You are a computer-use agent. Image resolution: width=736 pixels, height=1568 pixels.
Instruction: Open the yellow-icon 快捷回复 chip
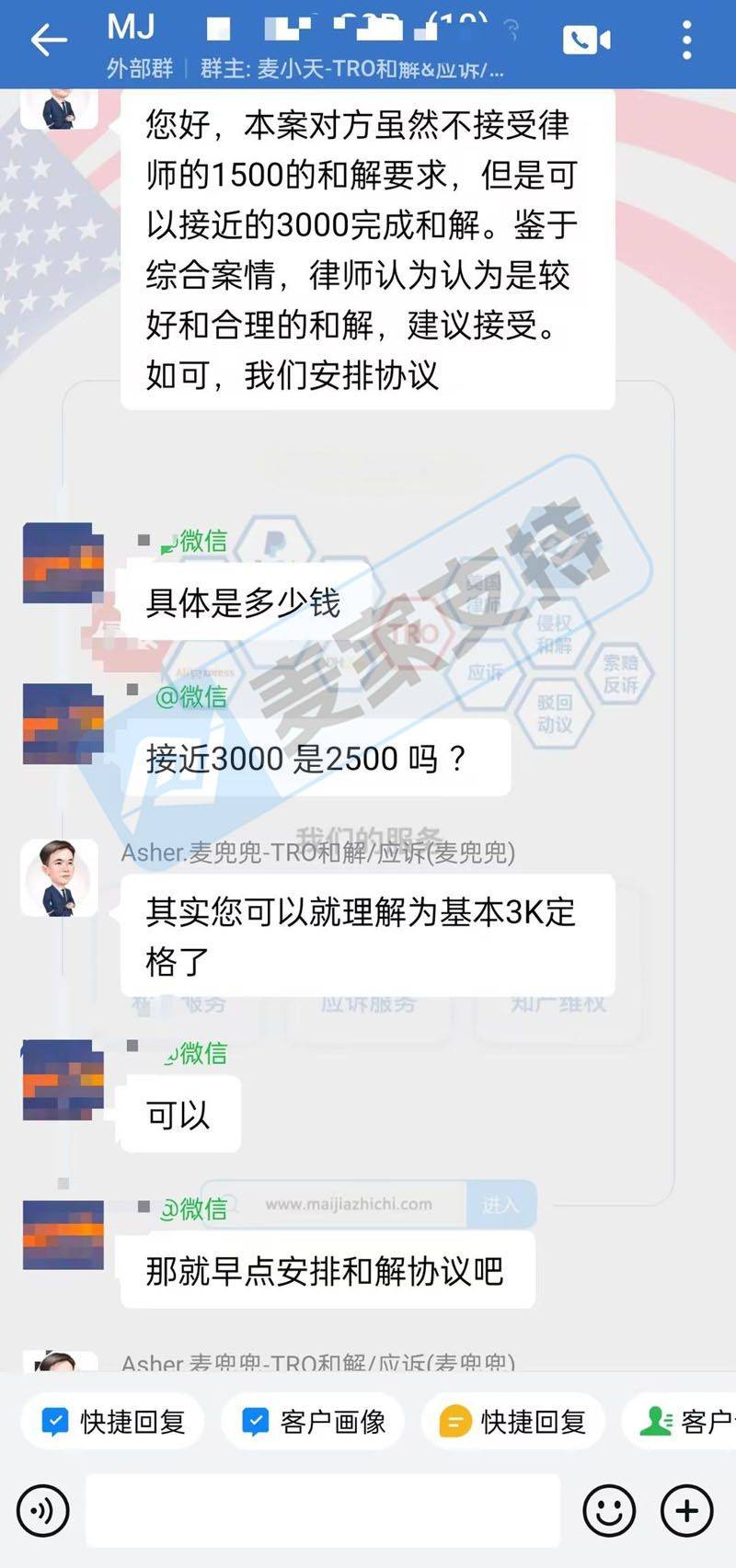tap(512, 1422)
